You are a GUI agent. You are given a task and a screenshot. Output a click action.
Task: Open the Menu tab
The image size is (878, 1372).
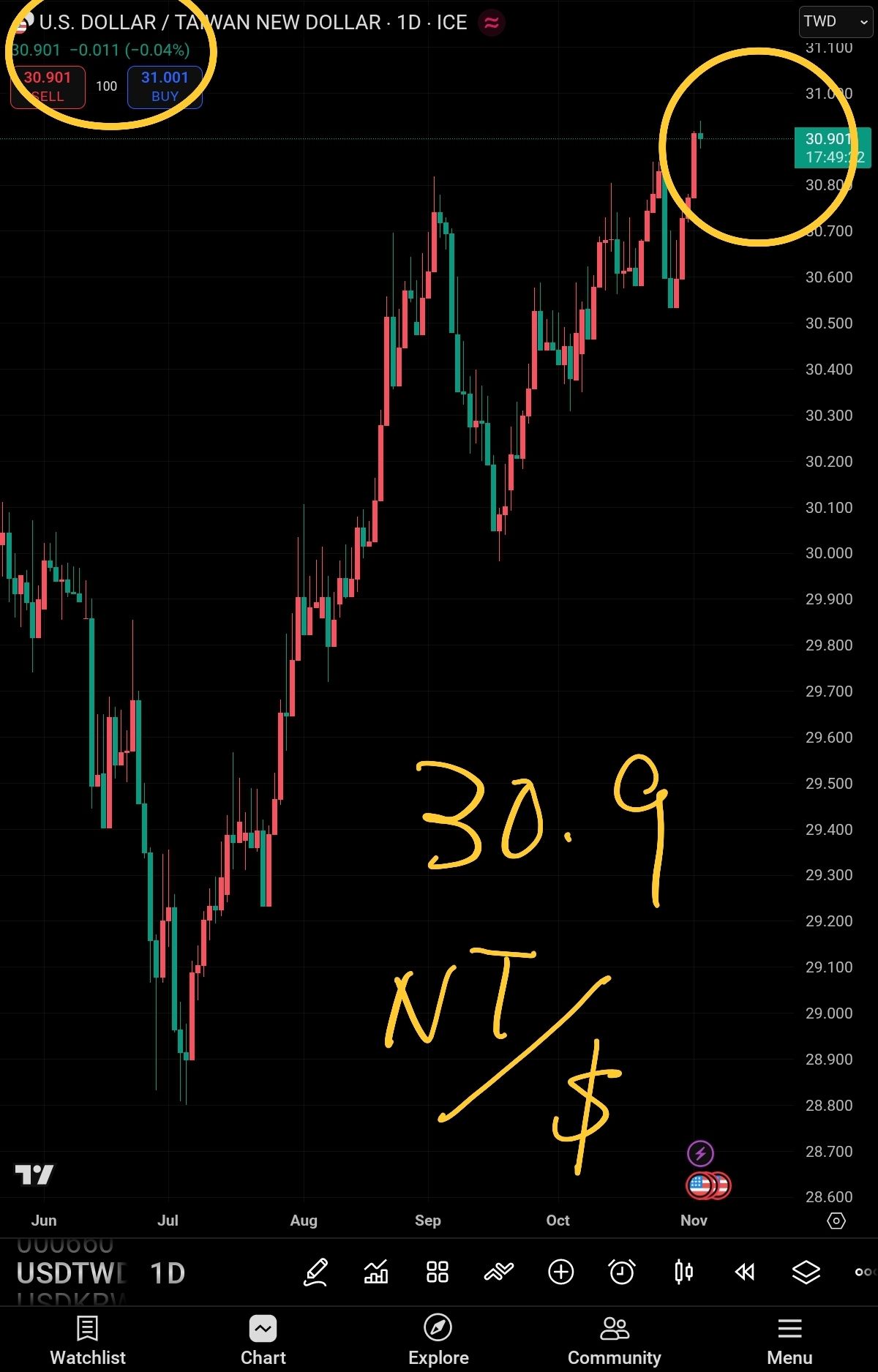(x=789, y=1341)
